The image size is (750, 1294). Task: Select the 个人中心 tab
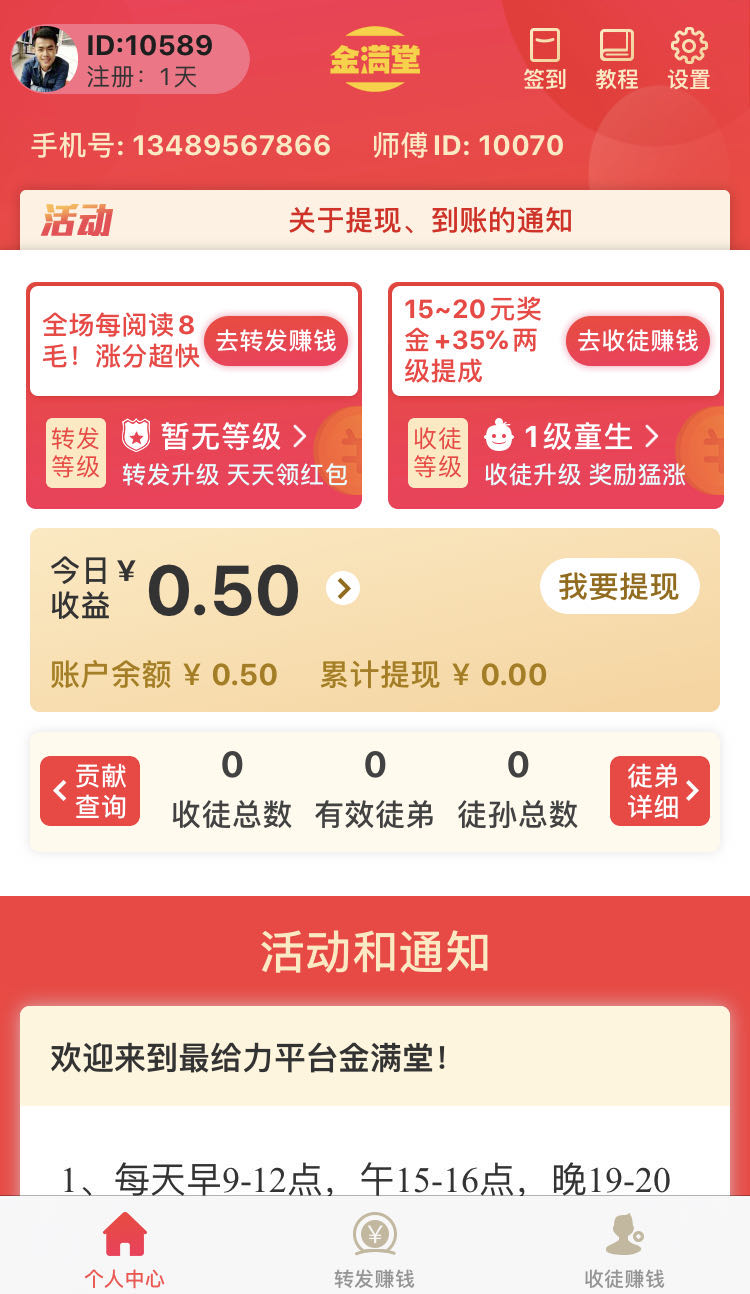coord(124,1249)
